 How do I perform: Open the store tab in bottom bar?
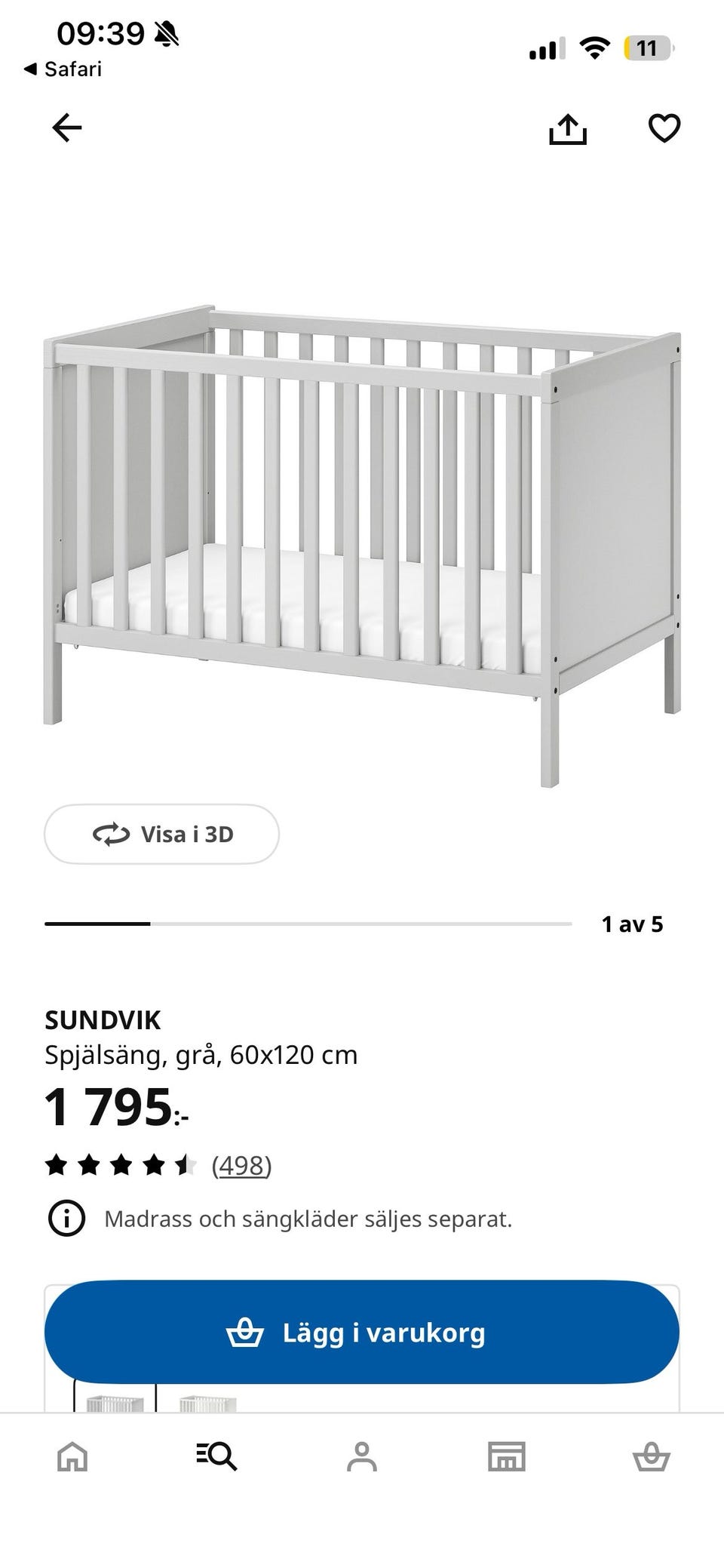pos(506,1457)
